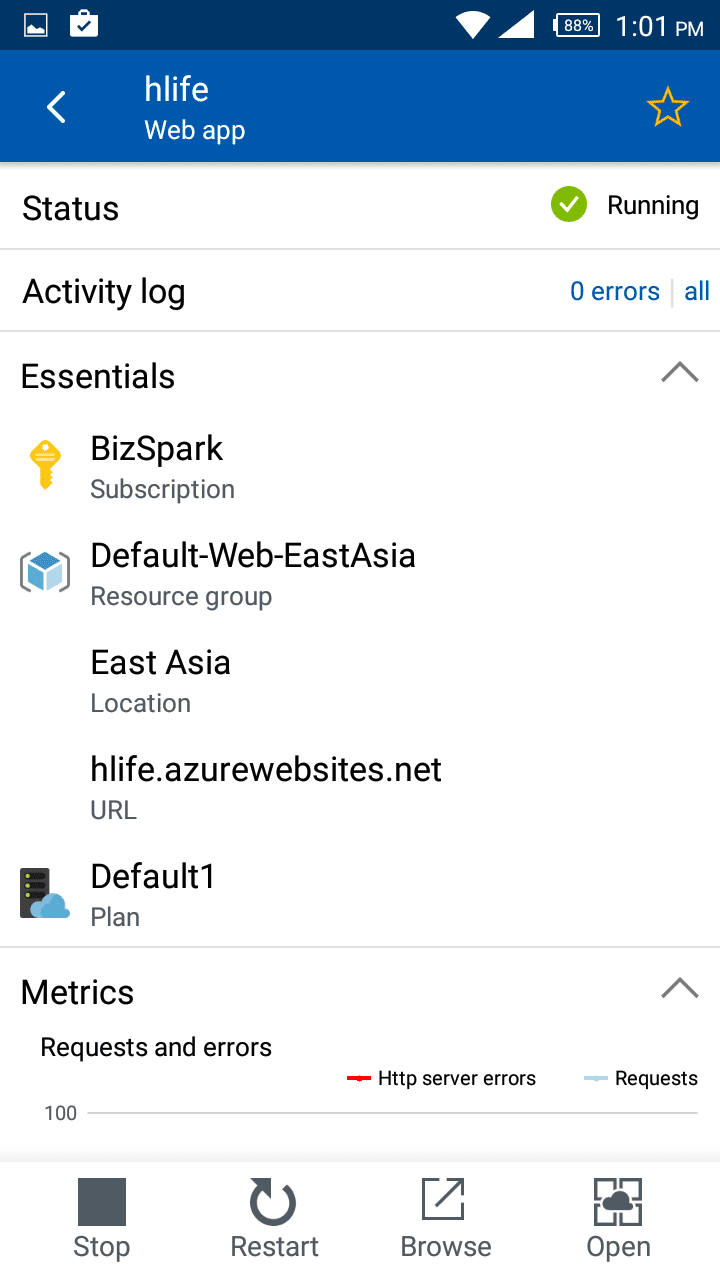
Task: Open the web app in portal
Action: [618, 1215]
